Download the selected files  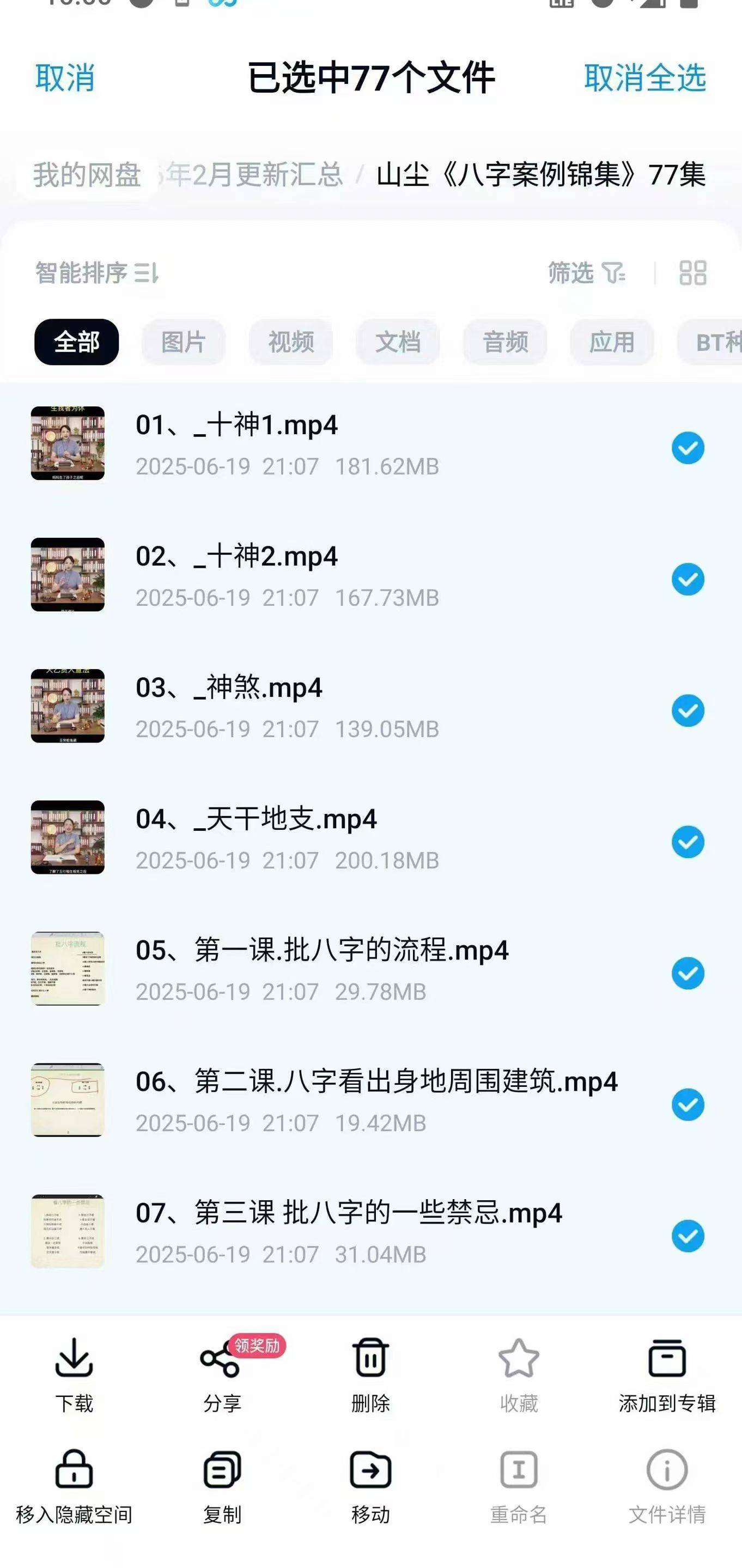click(74, 1375)
